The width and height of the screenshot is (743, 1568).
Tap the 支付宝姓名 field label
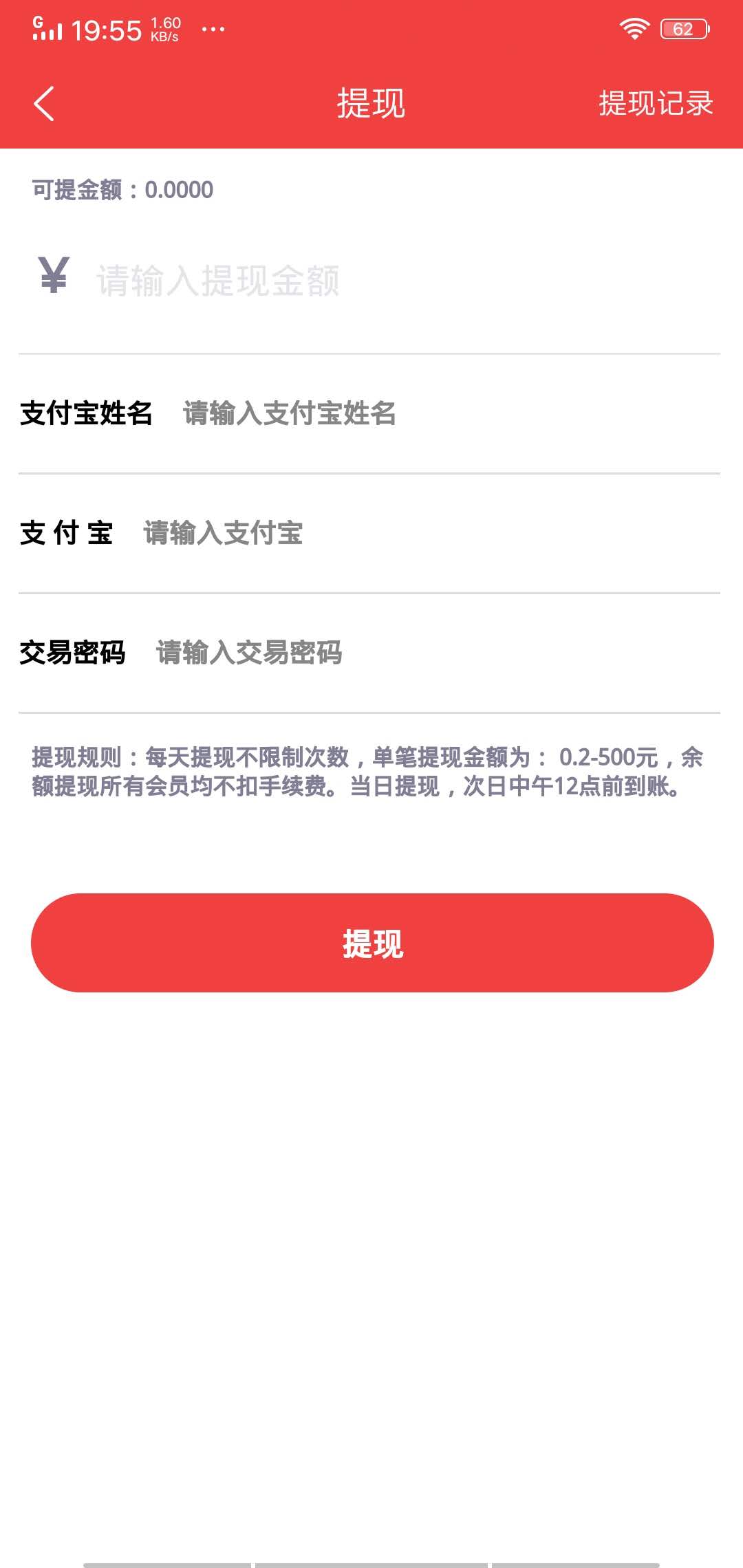86,414
